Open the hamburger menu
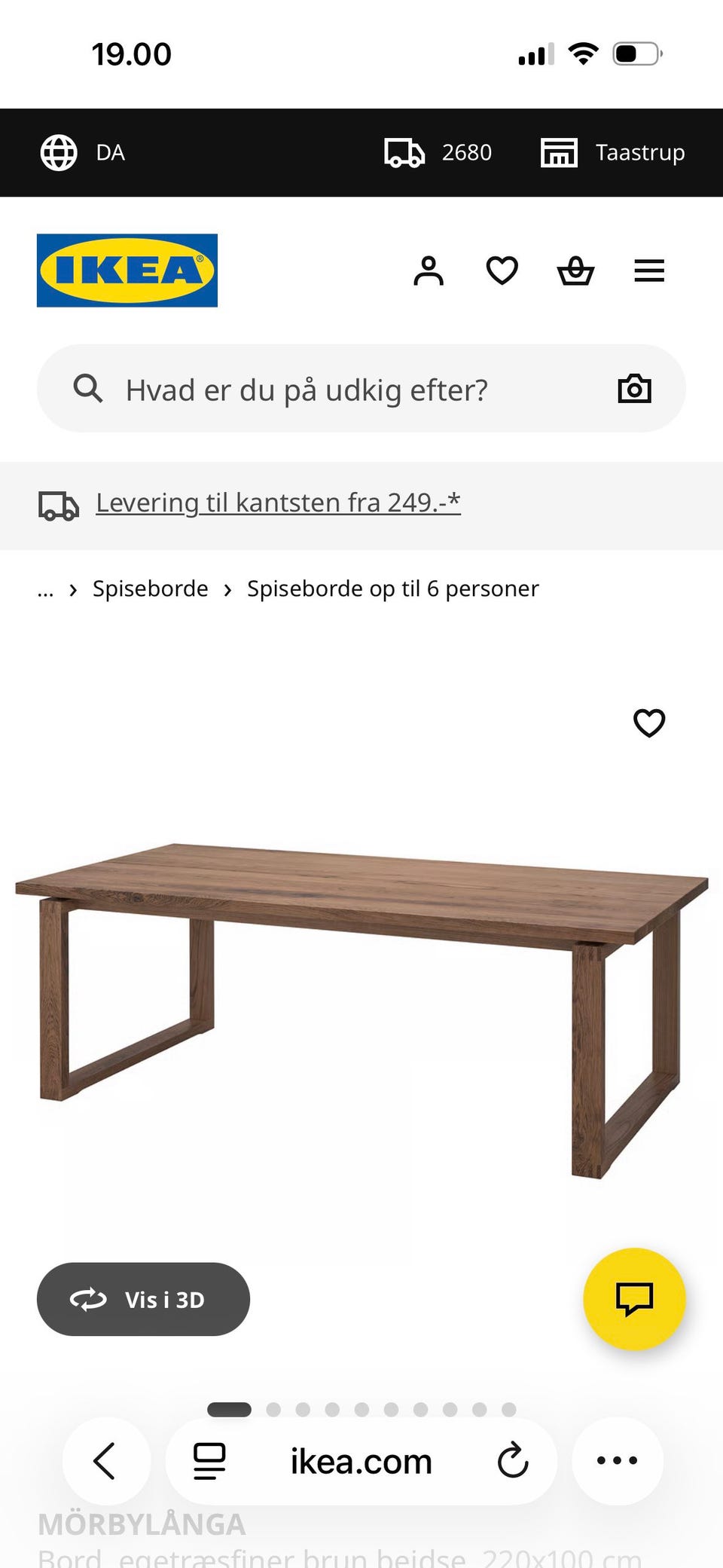Screen dimensions: 723x1568 click(649, 271)
